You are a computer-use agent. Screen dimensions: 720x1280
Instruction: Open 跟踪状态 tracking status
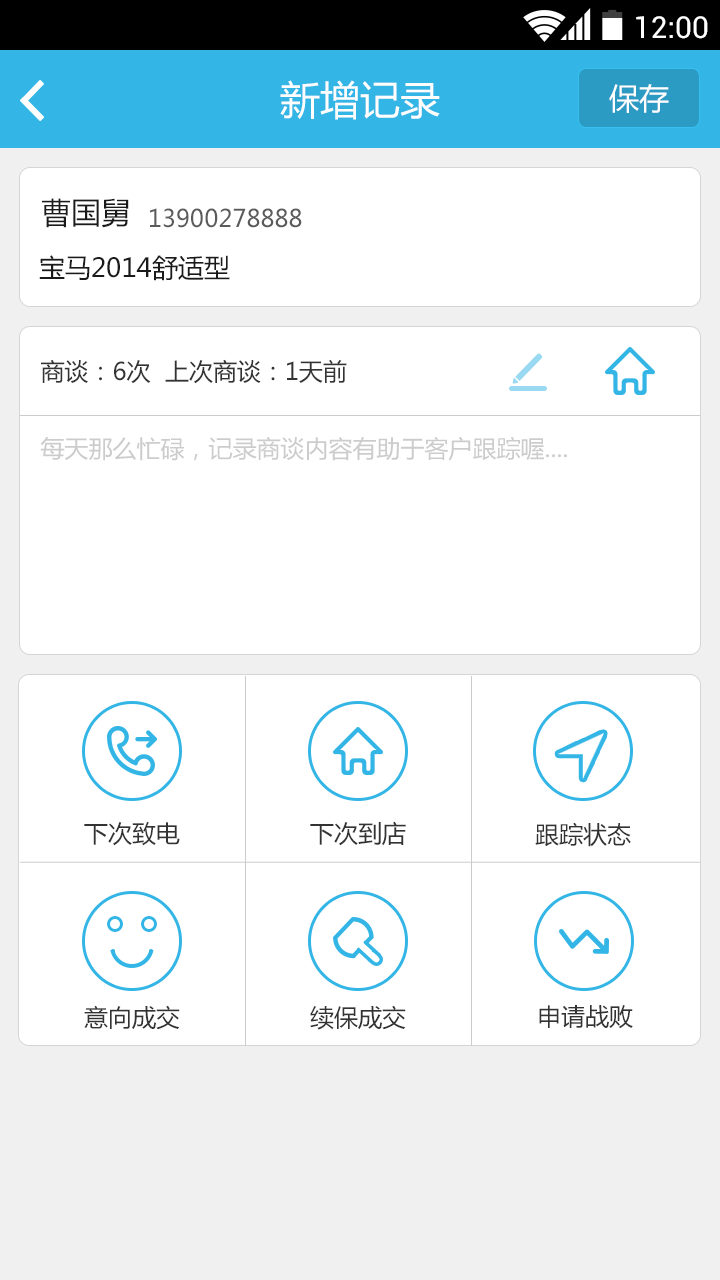584,768
